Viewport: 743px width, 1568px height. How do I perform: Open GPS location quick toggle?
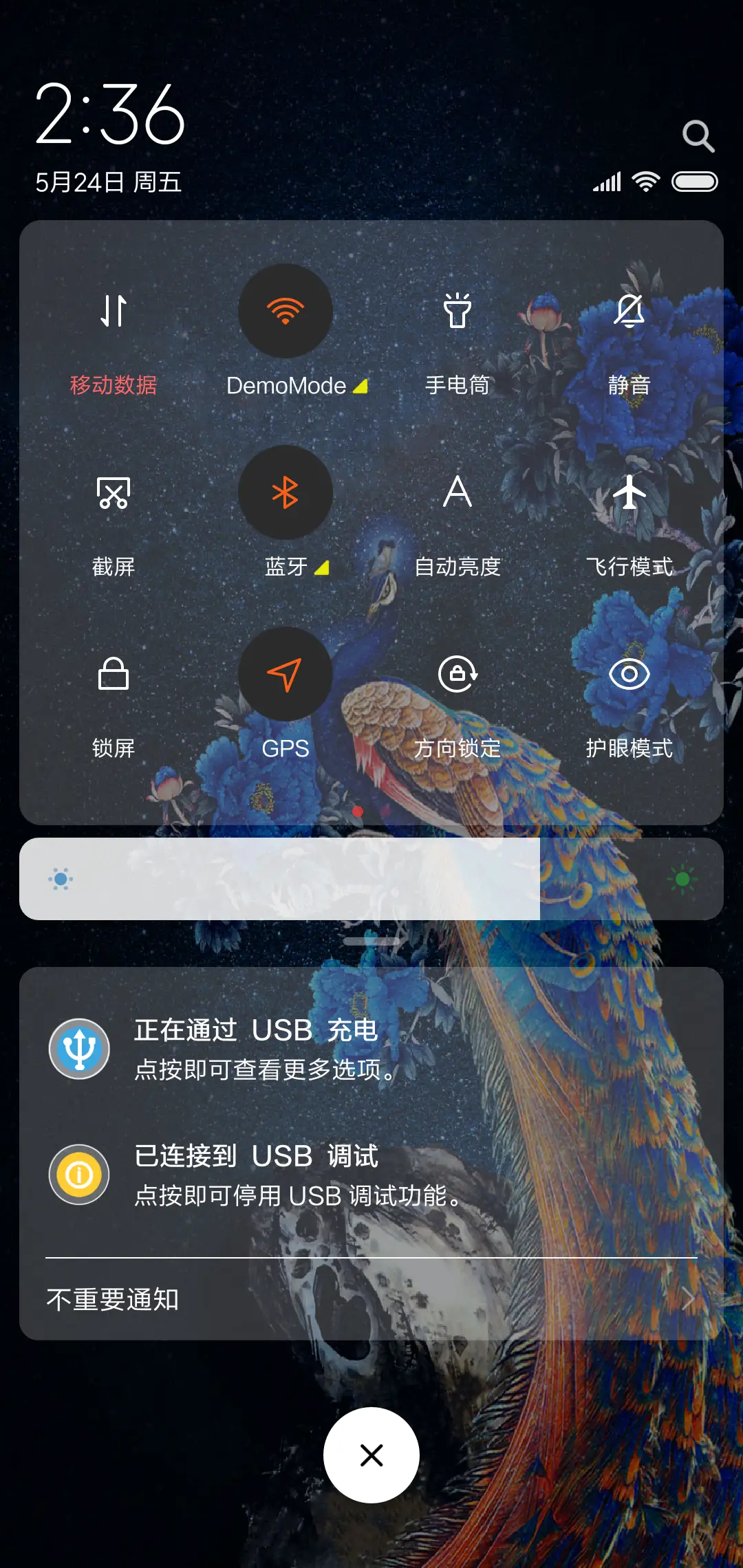[286, 675]
